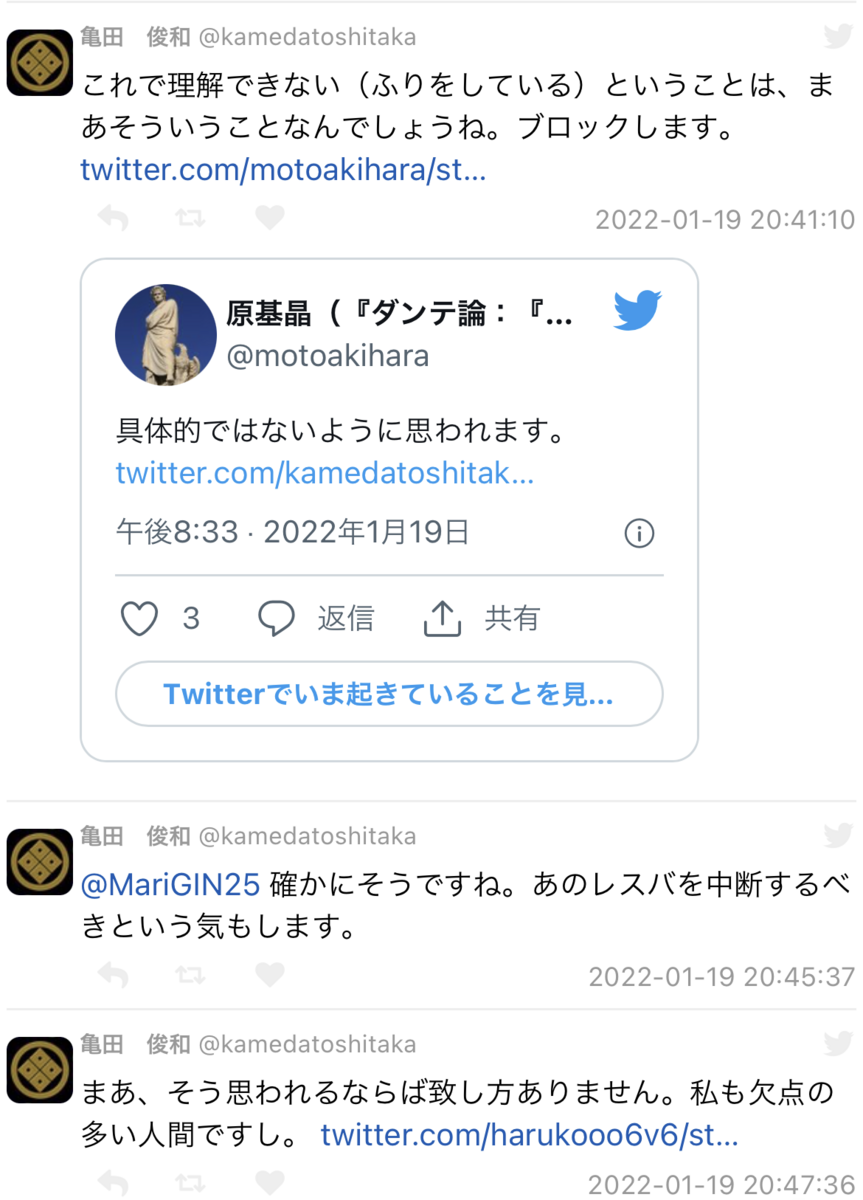
Task: Tap 共有 to share the embedded tweet
Action: [483, 619]
